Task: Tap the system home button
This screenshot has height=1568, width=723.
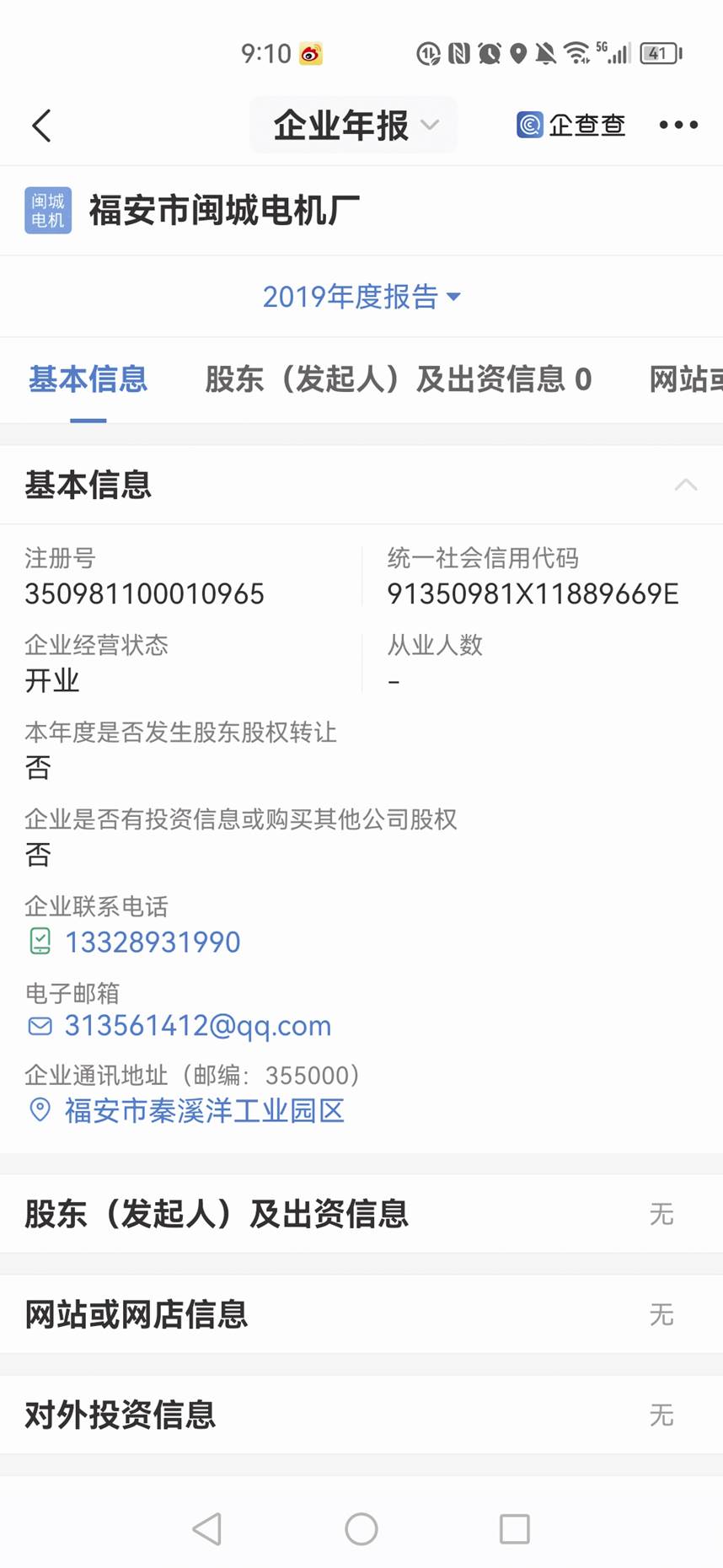Action: pyautogui.click(x=361, y=1528)
